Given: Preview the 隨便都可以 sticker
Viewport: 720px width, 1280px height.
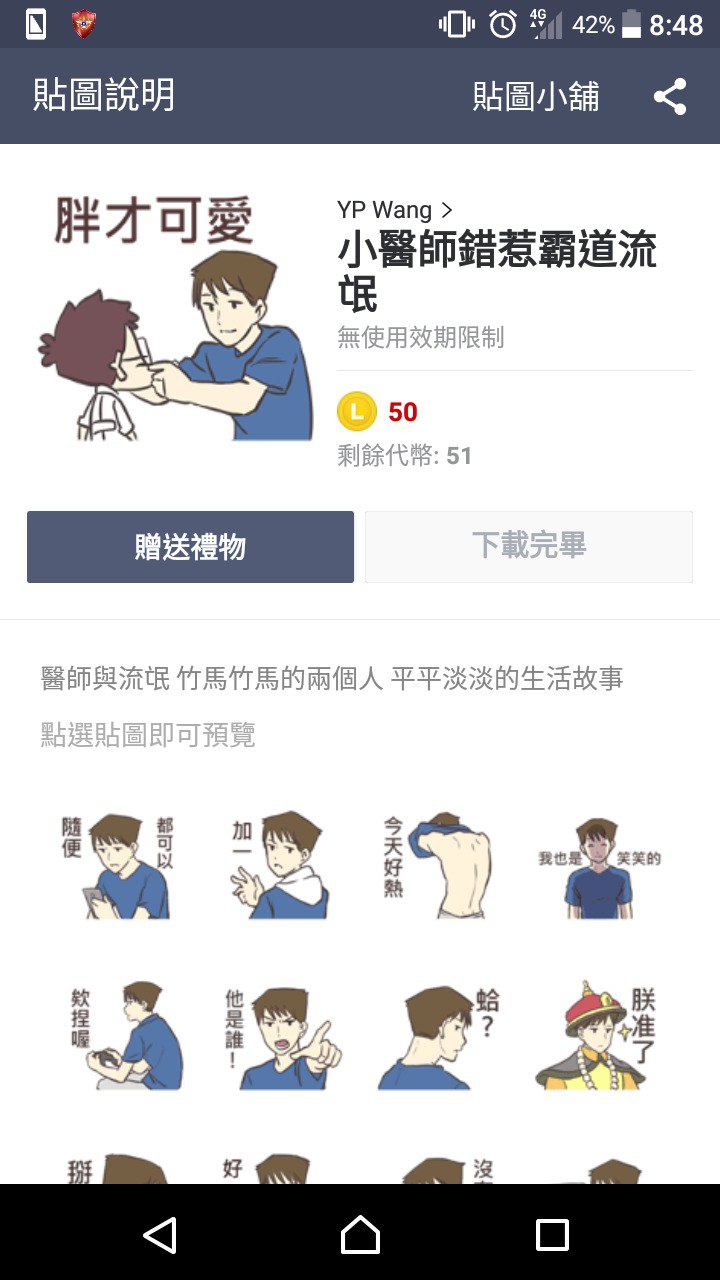Looking at the screenshot, I should [118, 866].
